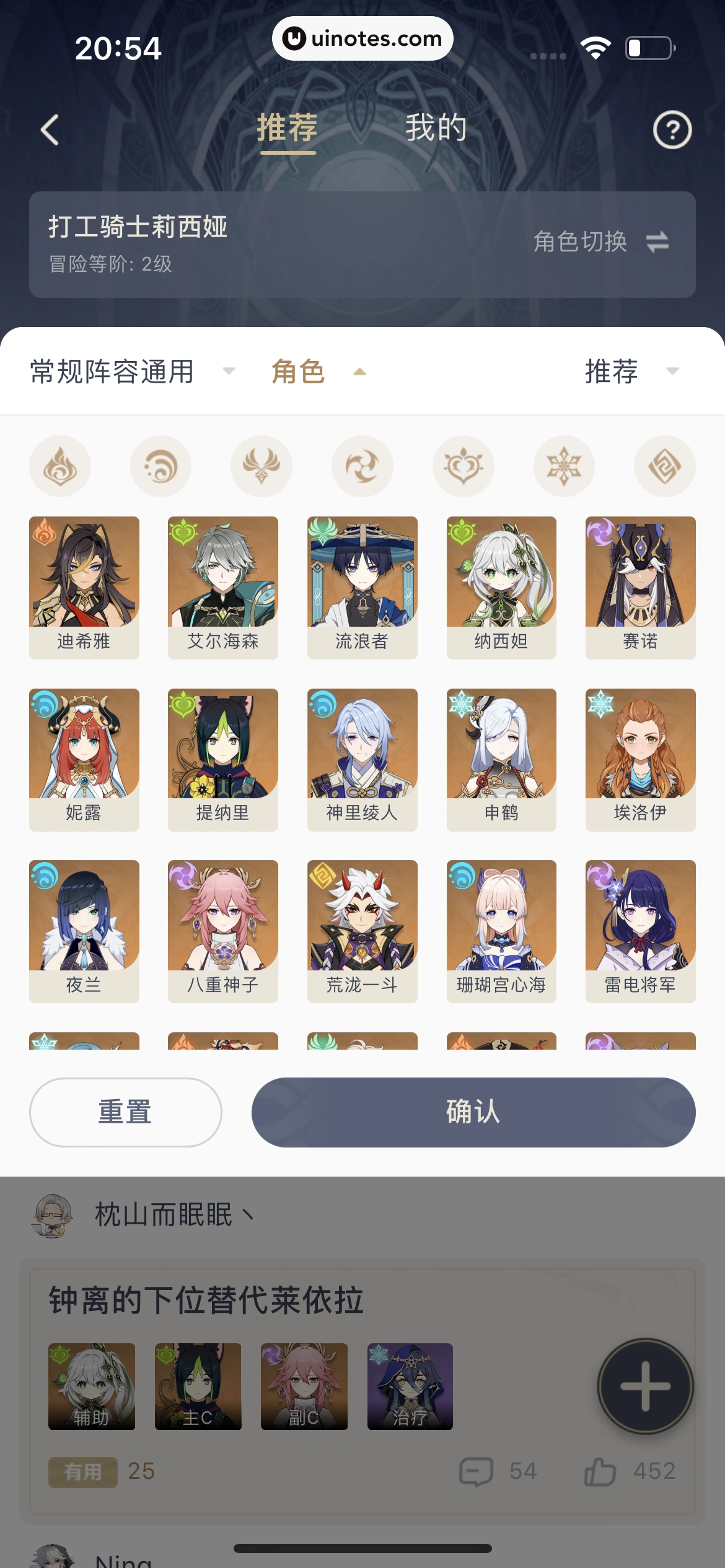Filter characters by Dendro element
Viewport: 725px width, 1568px height.
(463, 466)
